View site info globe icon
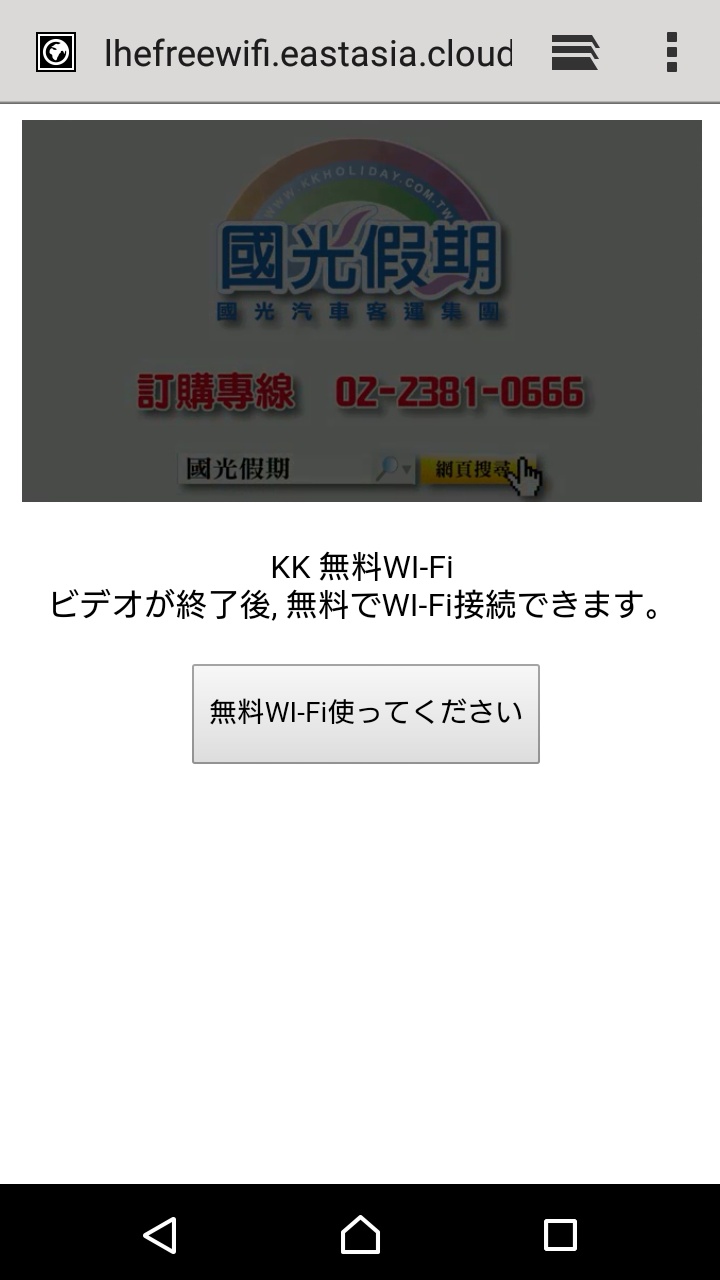Image resolution: width=720 pixels, height=1280 pixels. click(x=56, y=52)
